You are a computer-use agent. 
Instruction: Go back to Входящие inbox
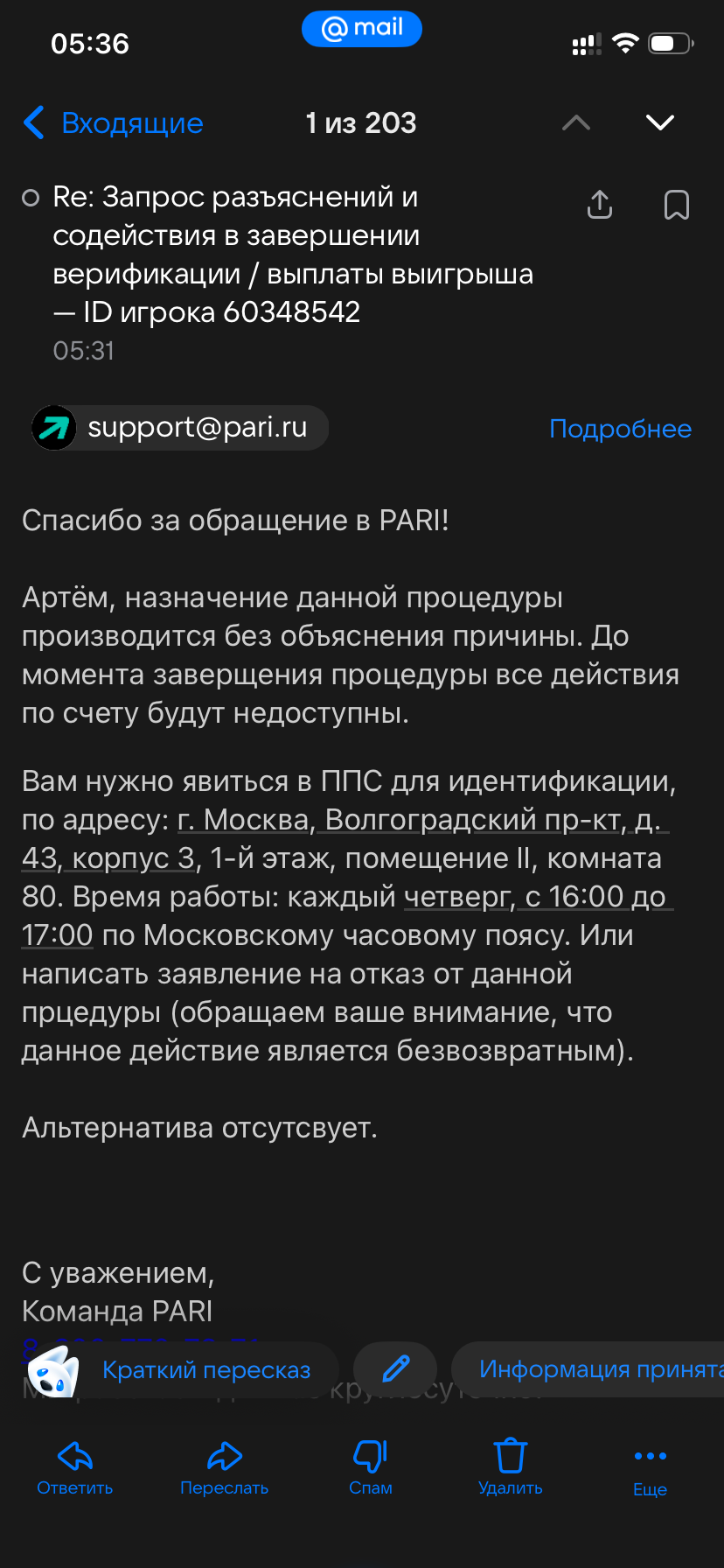pos(114,123)
